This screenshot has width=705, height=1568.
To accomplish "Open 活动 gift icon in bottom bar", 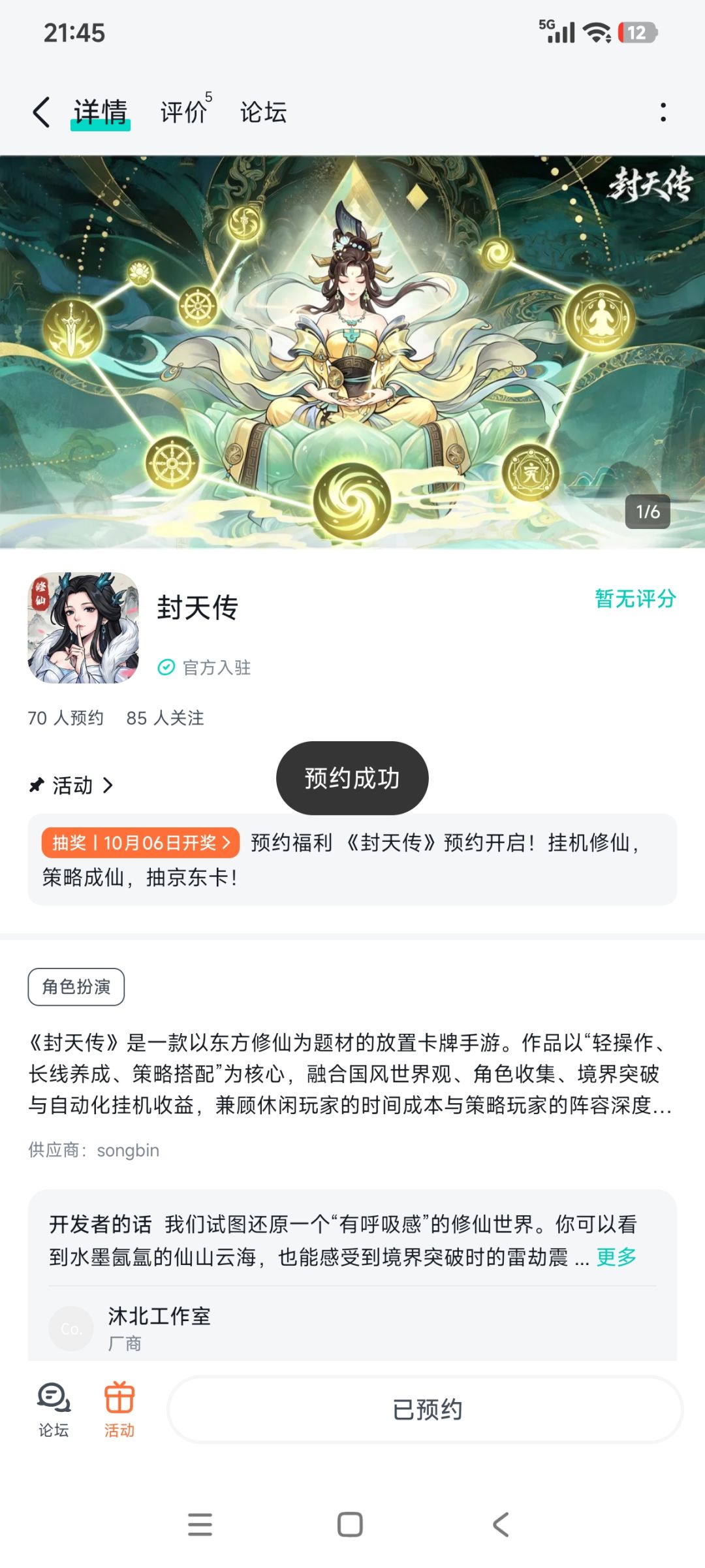I will 119,1410.
